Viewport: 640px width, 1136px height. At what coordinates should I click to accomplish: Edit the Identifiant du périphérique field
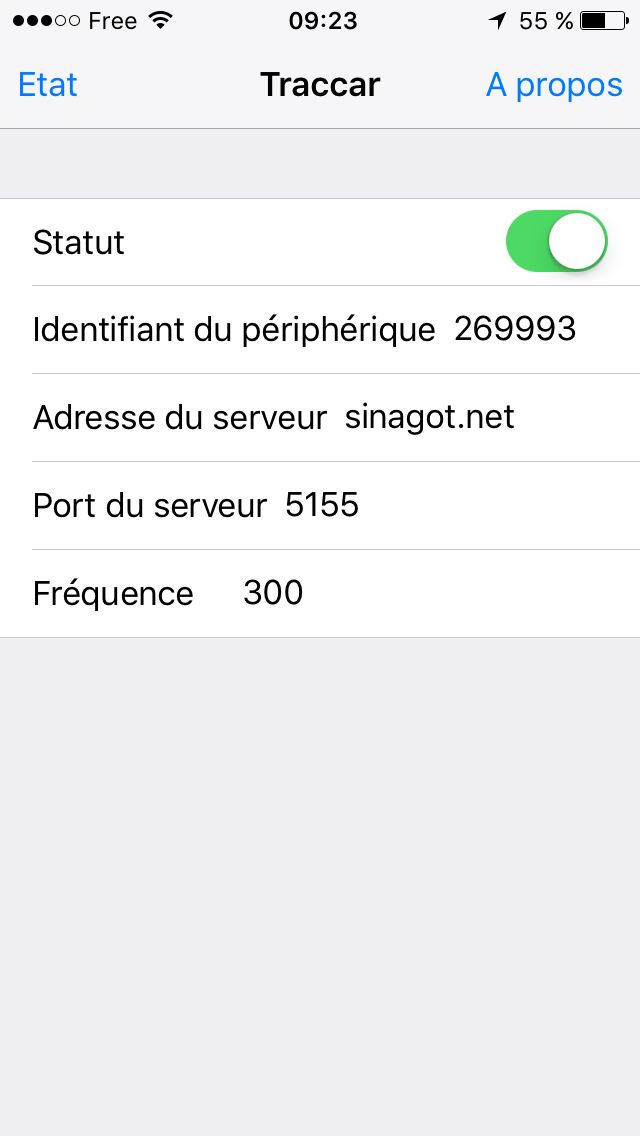pos(320,330)
